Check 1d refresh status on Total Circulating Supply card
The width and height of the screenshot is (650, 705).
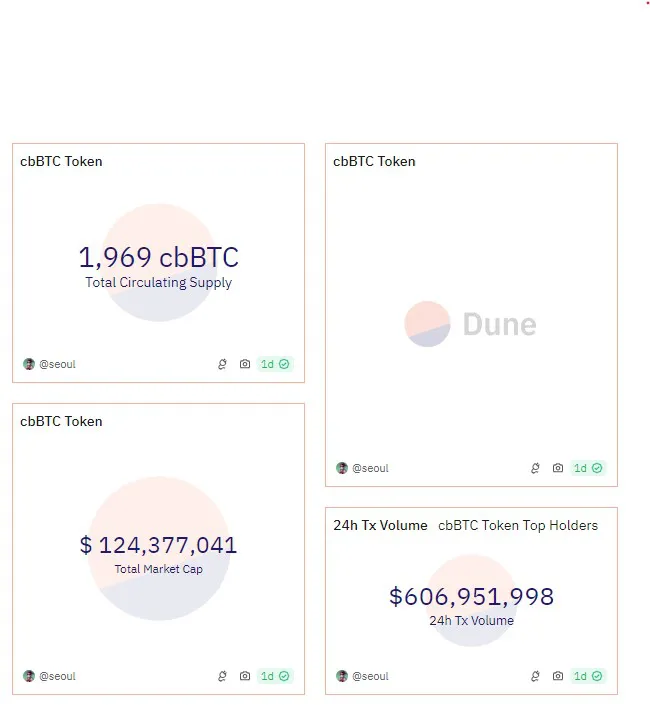click(x=275, y=364)
